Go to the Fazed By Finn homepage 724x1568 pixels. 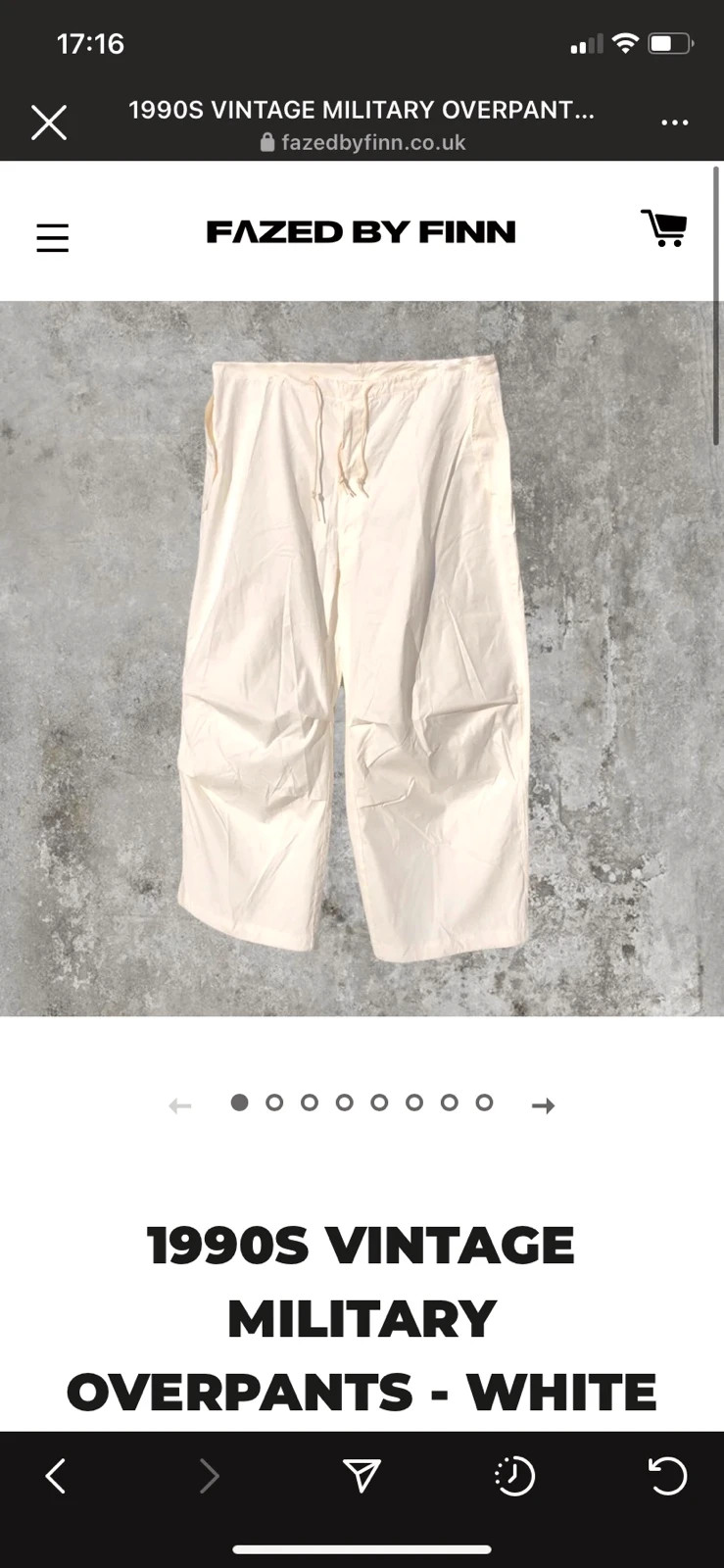tap(362, 232)
